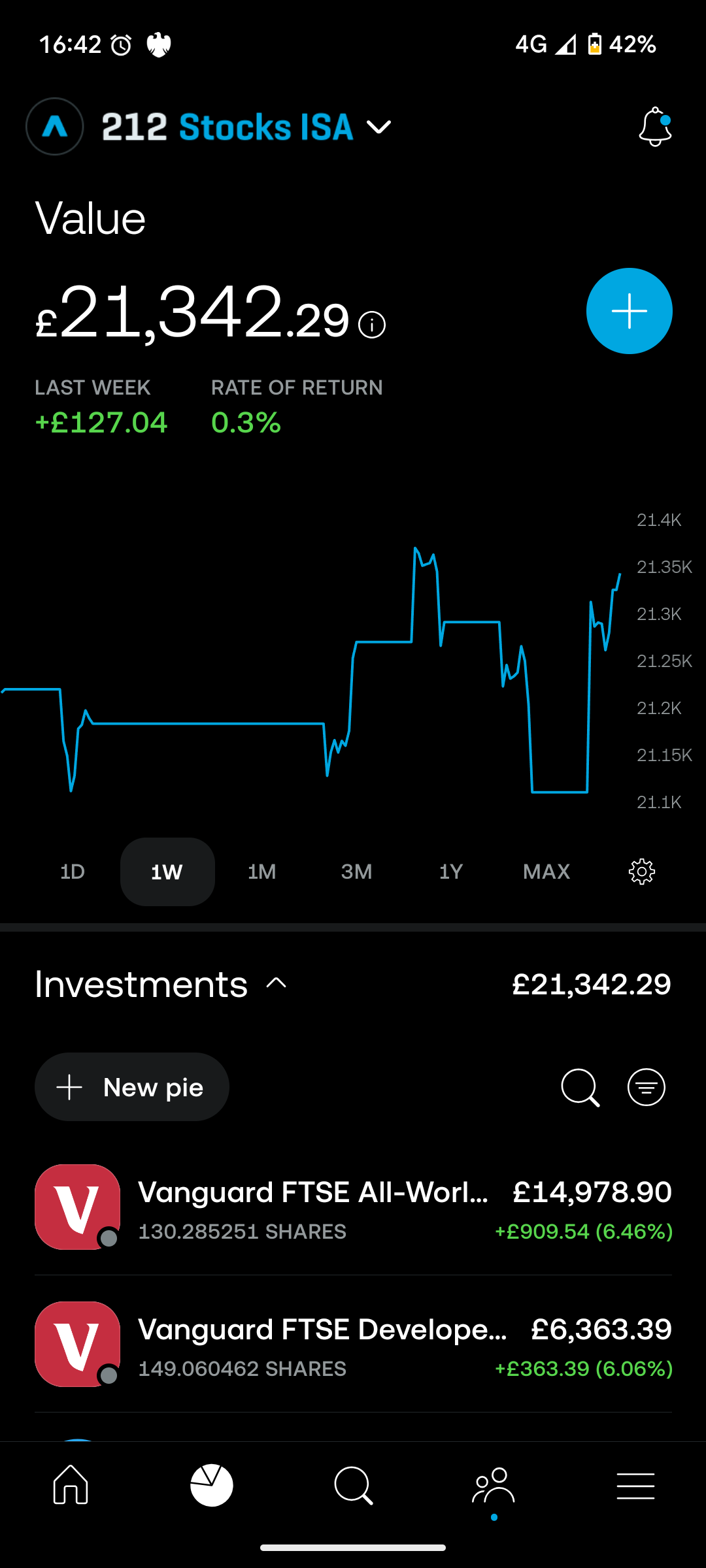Select the 1Y chart range
The height and width of the screenshot is (1568, 706).
451,872
